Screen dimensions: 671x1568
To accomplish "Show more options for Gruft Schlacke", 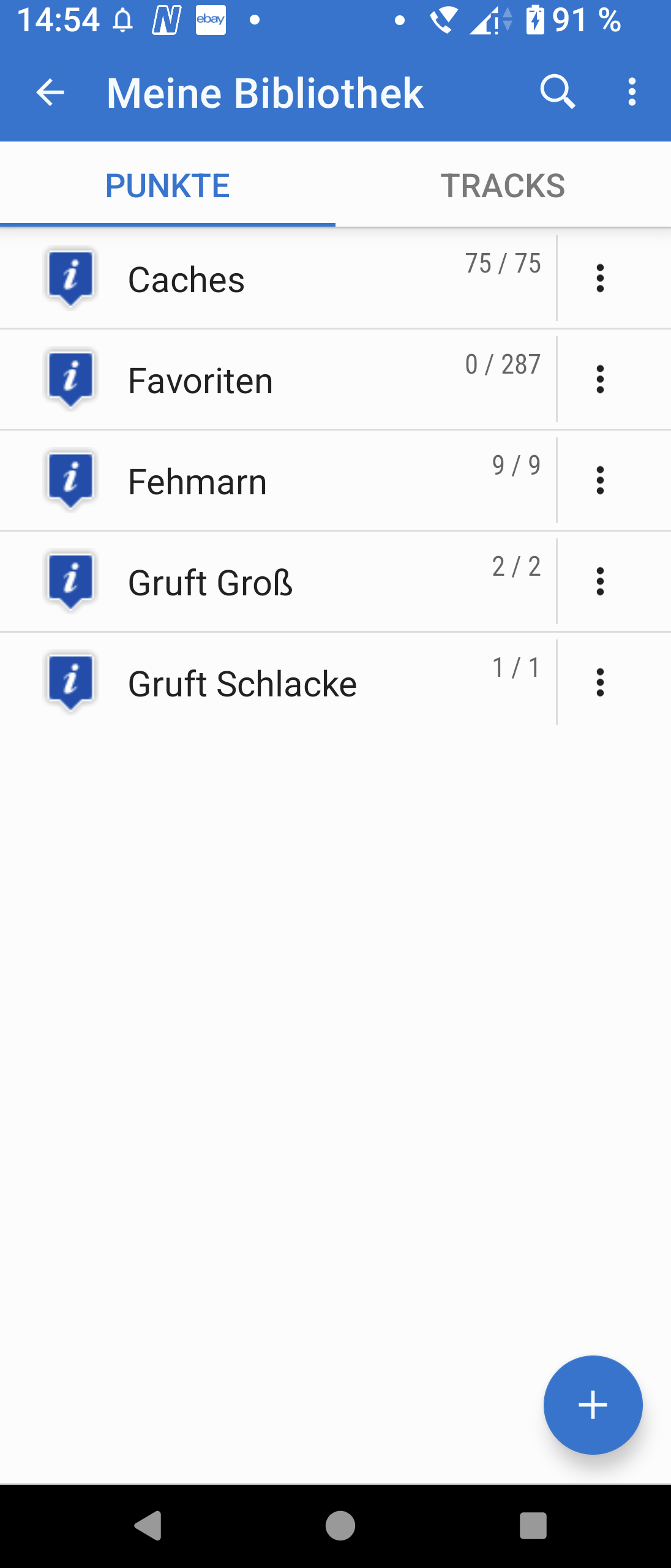I will (x=600, y=683).
